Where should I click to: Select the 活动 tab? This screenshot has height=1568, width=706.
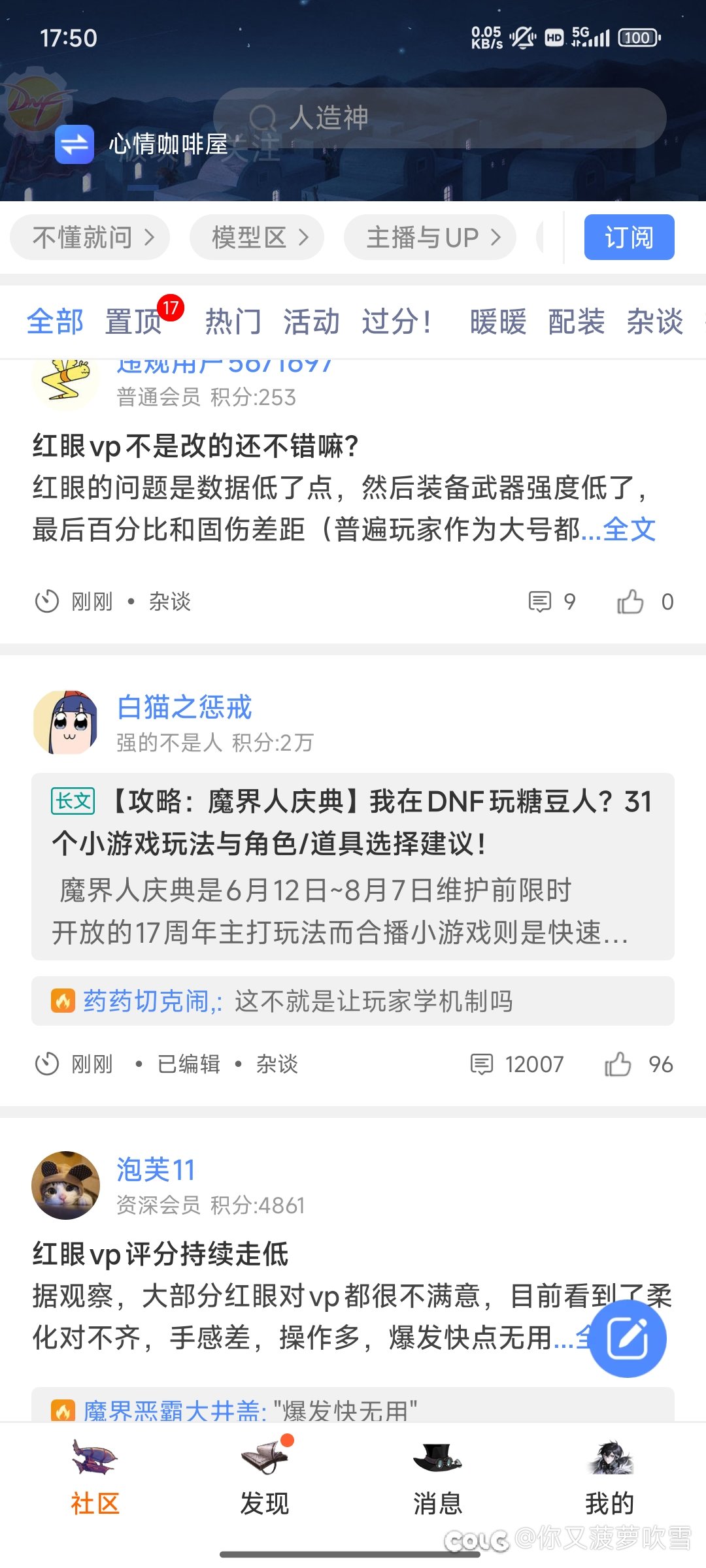pos(311,321)
